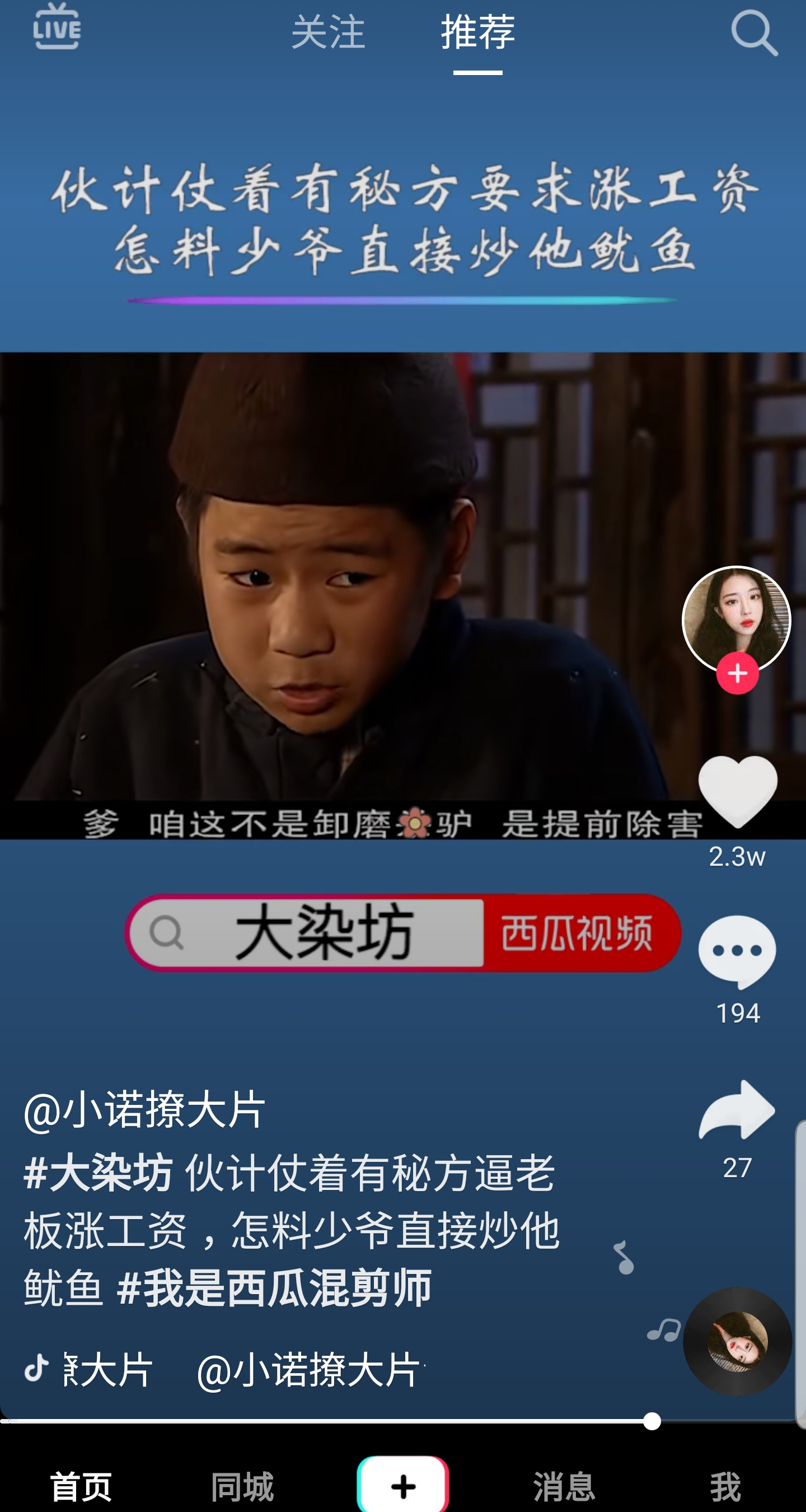Screen dimensions: 806x1512
Task: Open the #我是西瓜混剪师 hashtag
Action: [x=274, y=1287]
